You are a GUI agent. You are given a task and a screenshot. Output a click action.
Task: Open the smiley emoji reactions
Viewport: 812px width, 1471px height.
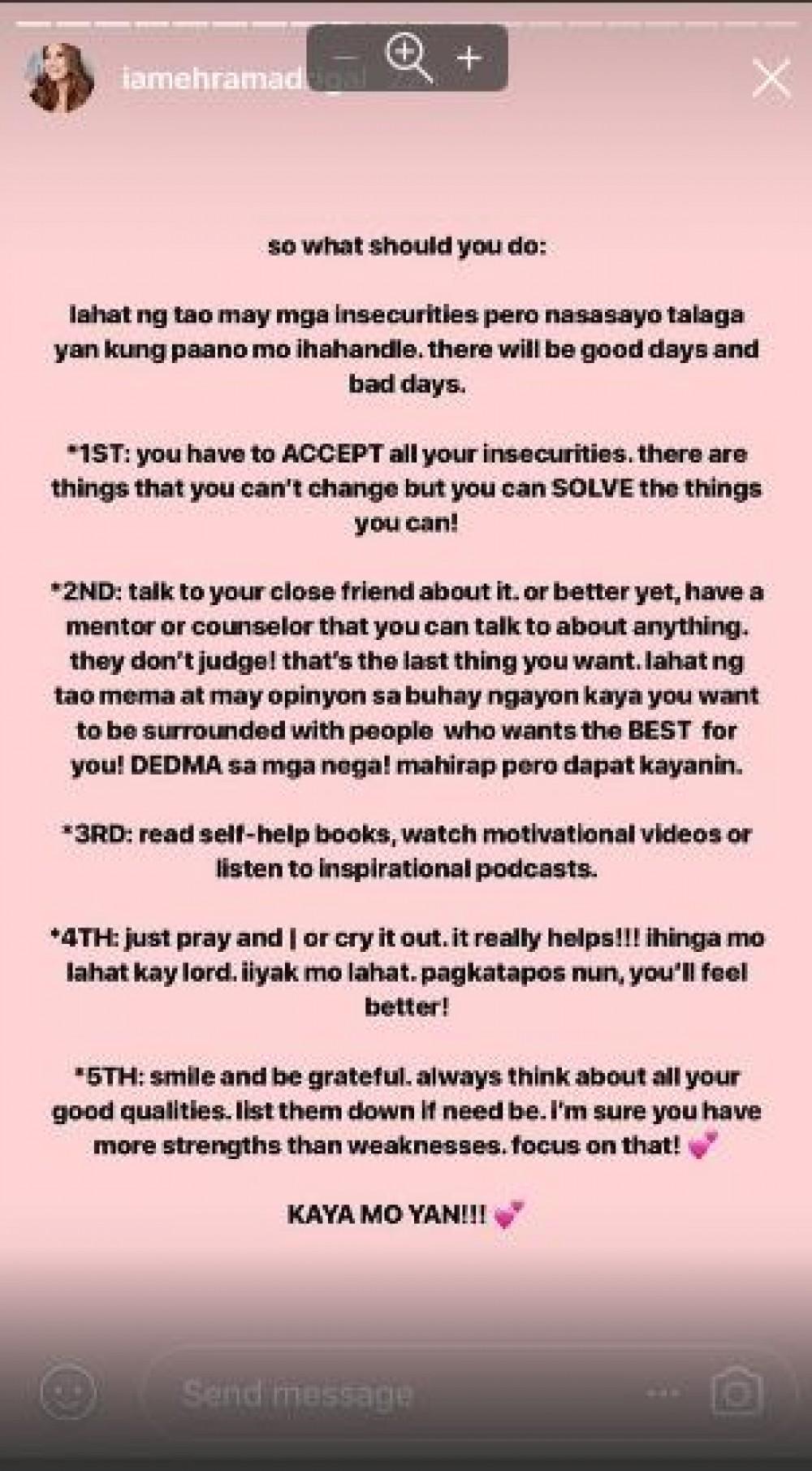click(x=68, y=1394)
